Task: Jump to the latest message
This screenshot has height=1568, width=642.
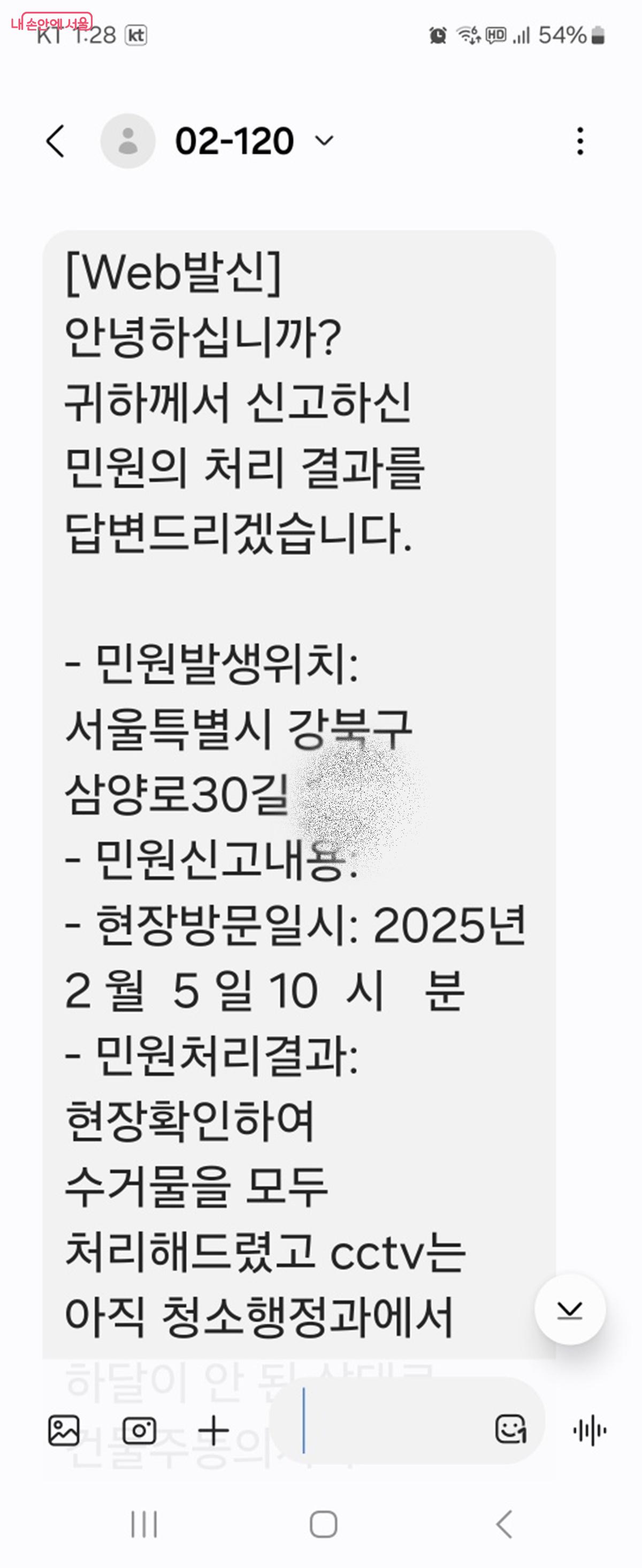Action: pos(570,1309)
